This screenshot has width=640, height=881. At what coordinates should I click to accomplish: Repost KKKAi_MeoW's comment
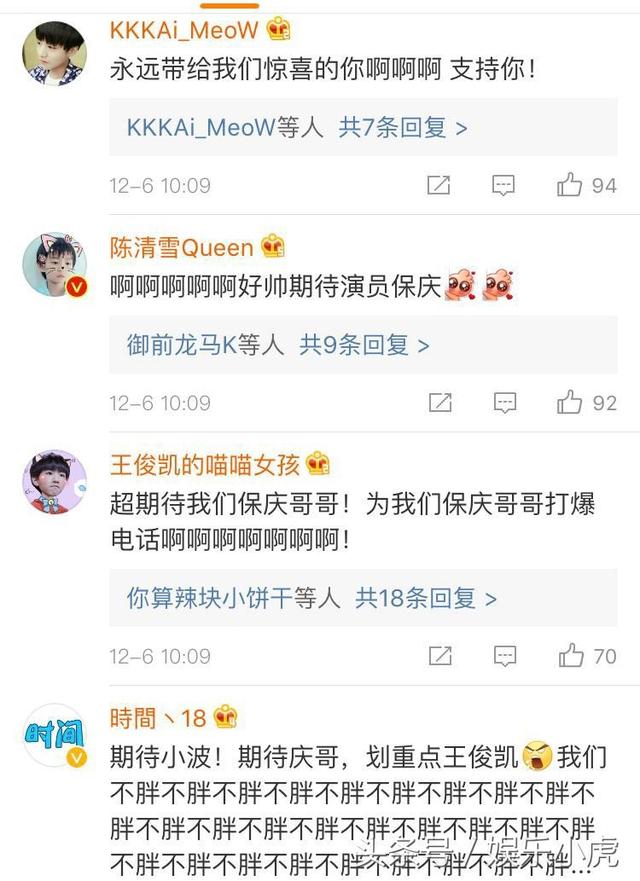pos(439,185)
